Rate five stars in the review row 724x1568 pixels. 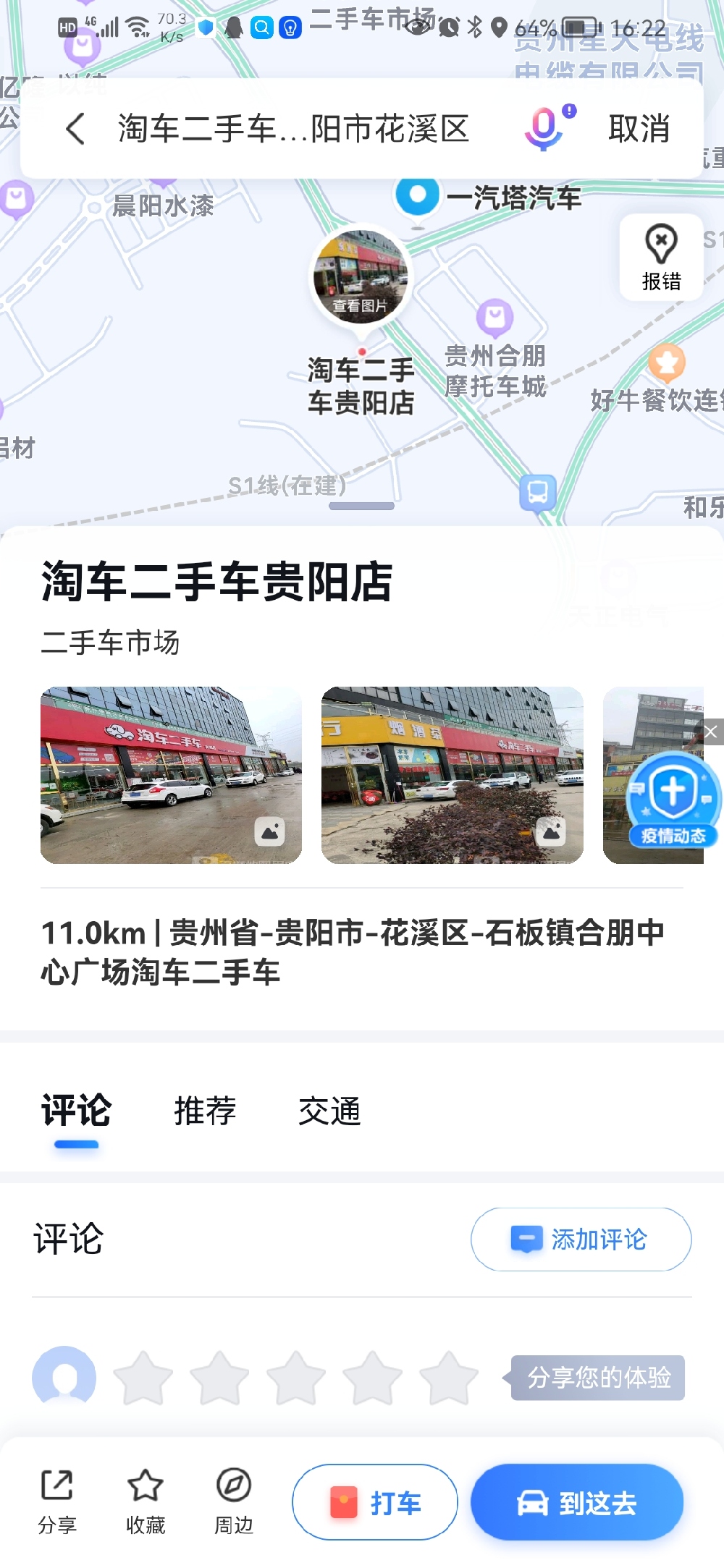[449, 1377]
